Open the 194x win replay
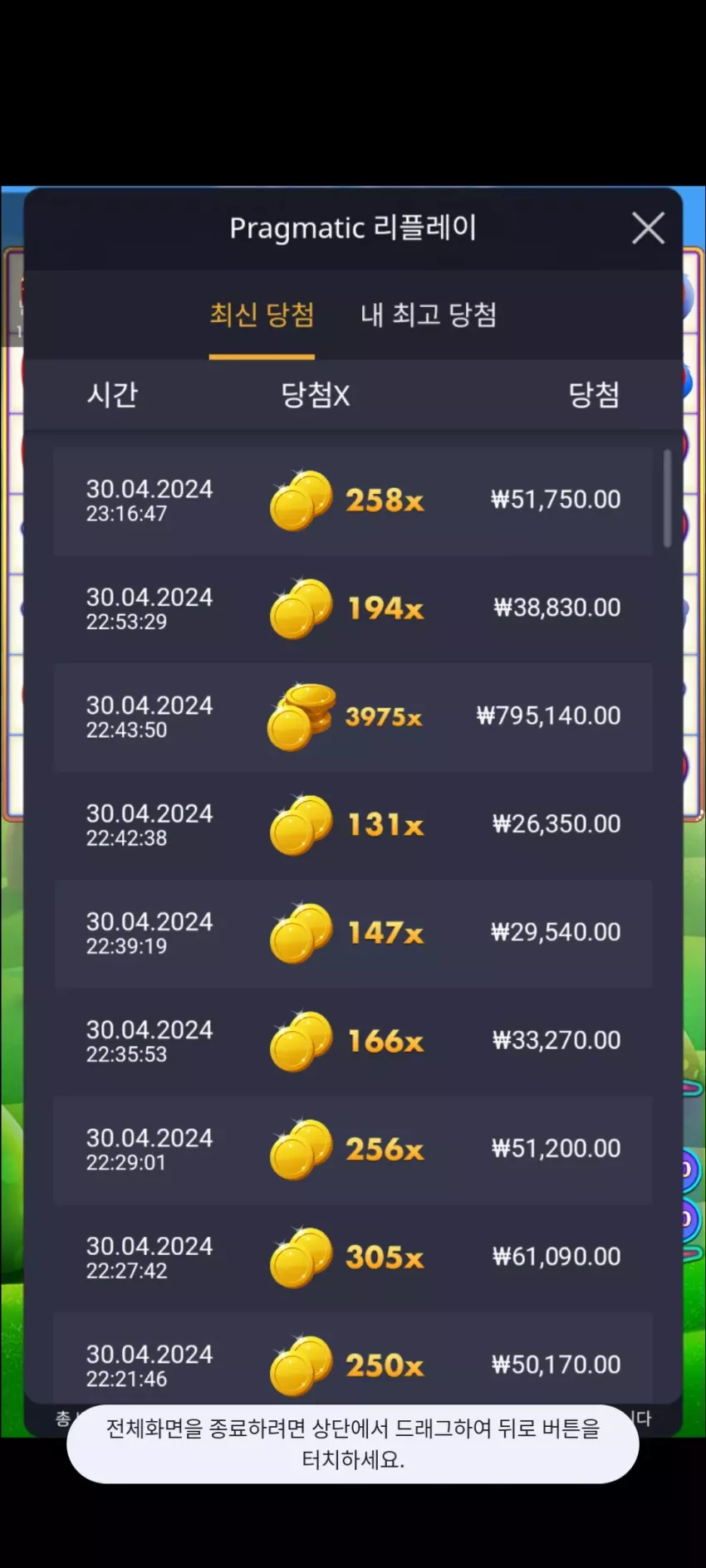 [x=353, y=608]
